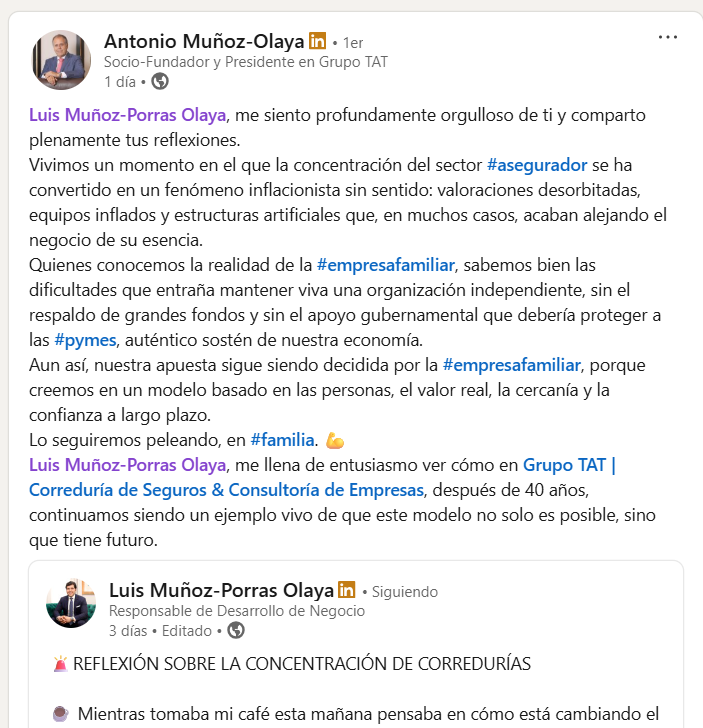This screenshot has width=703, height=728.
Task: Open shared post author Luis Muñoz-Porras Olaya
Action: (221, 590)
